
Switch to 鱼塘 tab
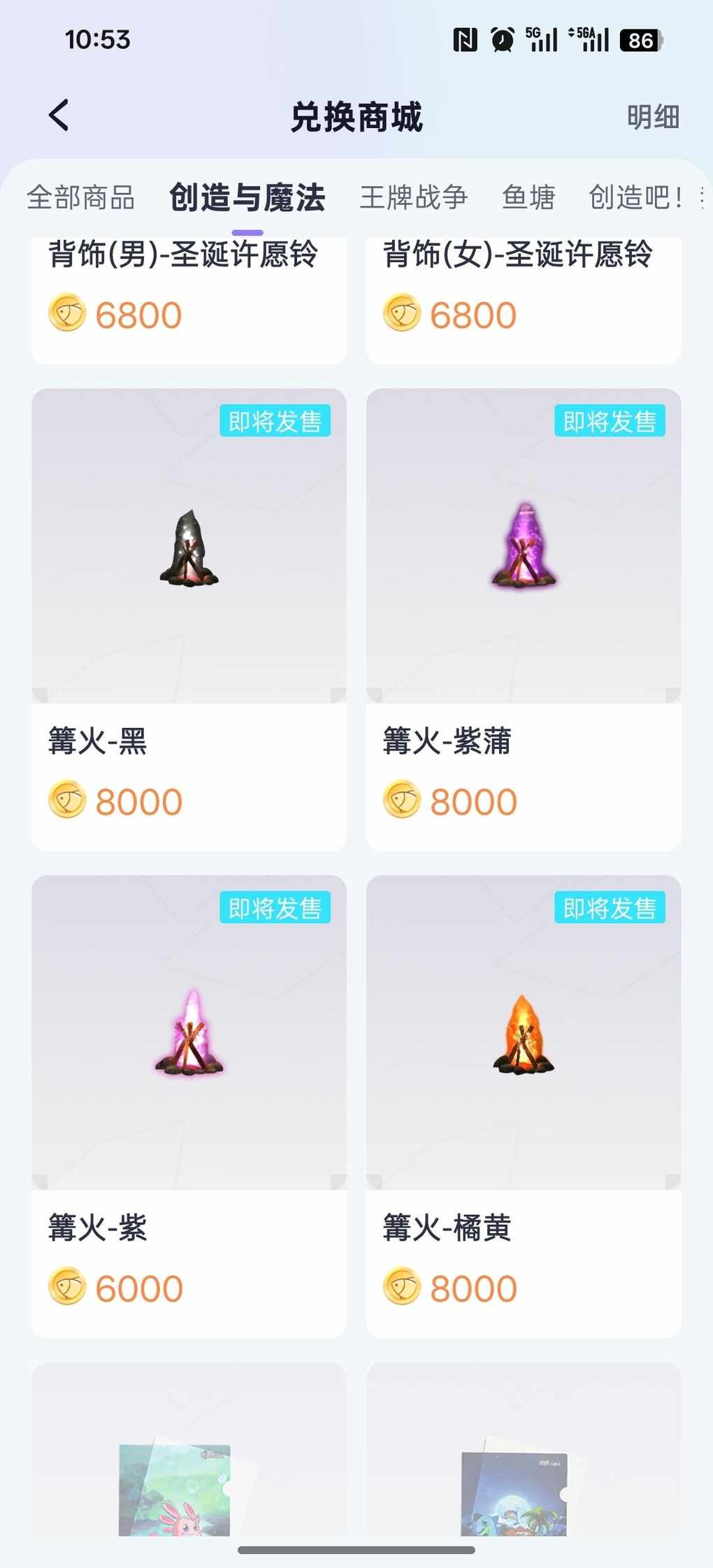point(528,198)
